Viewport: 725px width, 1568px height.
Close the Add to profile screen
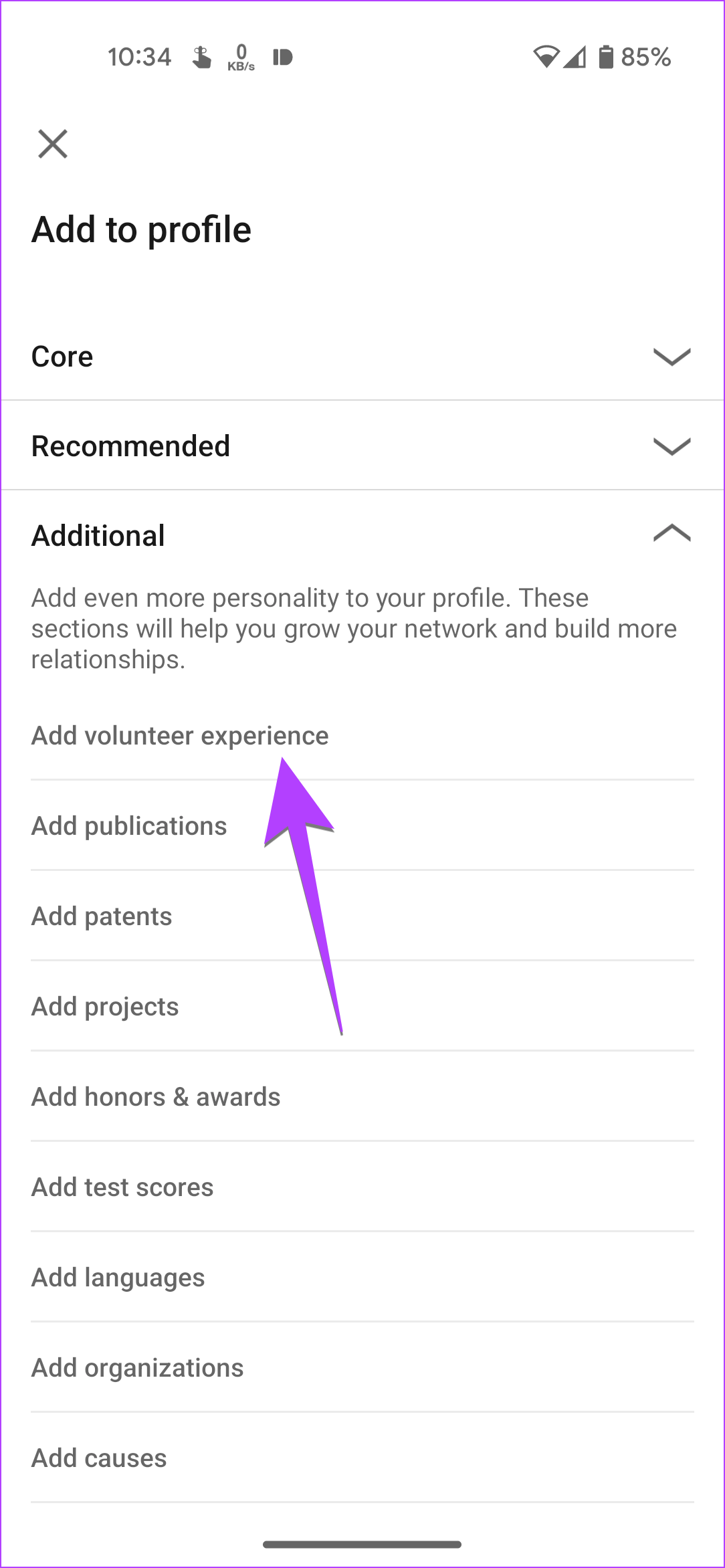(53, 144)
